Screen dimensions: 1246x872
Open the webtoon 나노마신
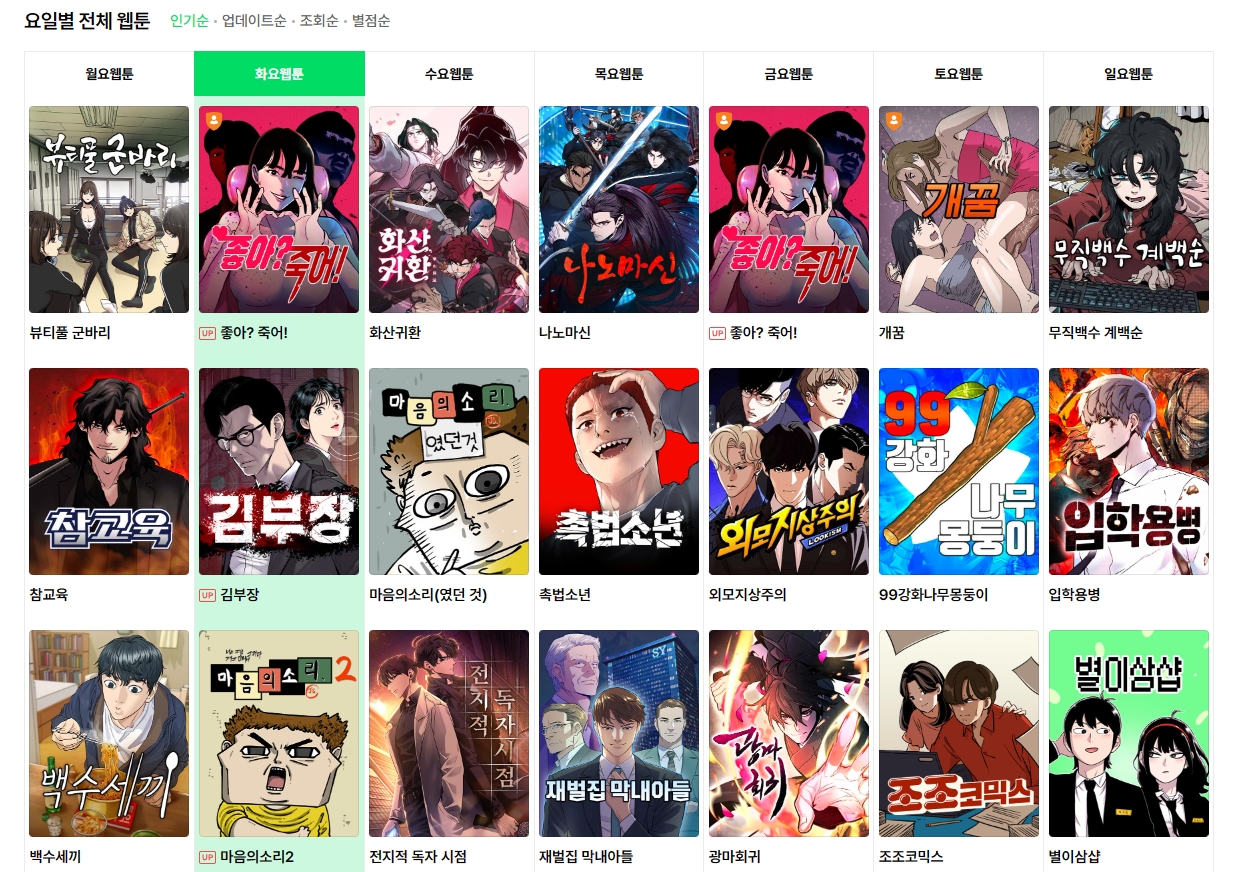(x=619, y=210)
